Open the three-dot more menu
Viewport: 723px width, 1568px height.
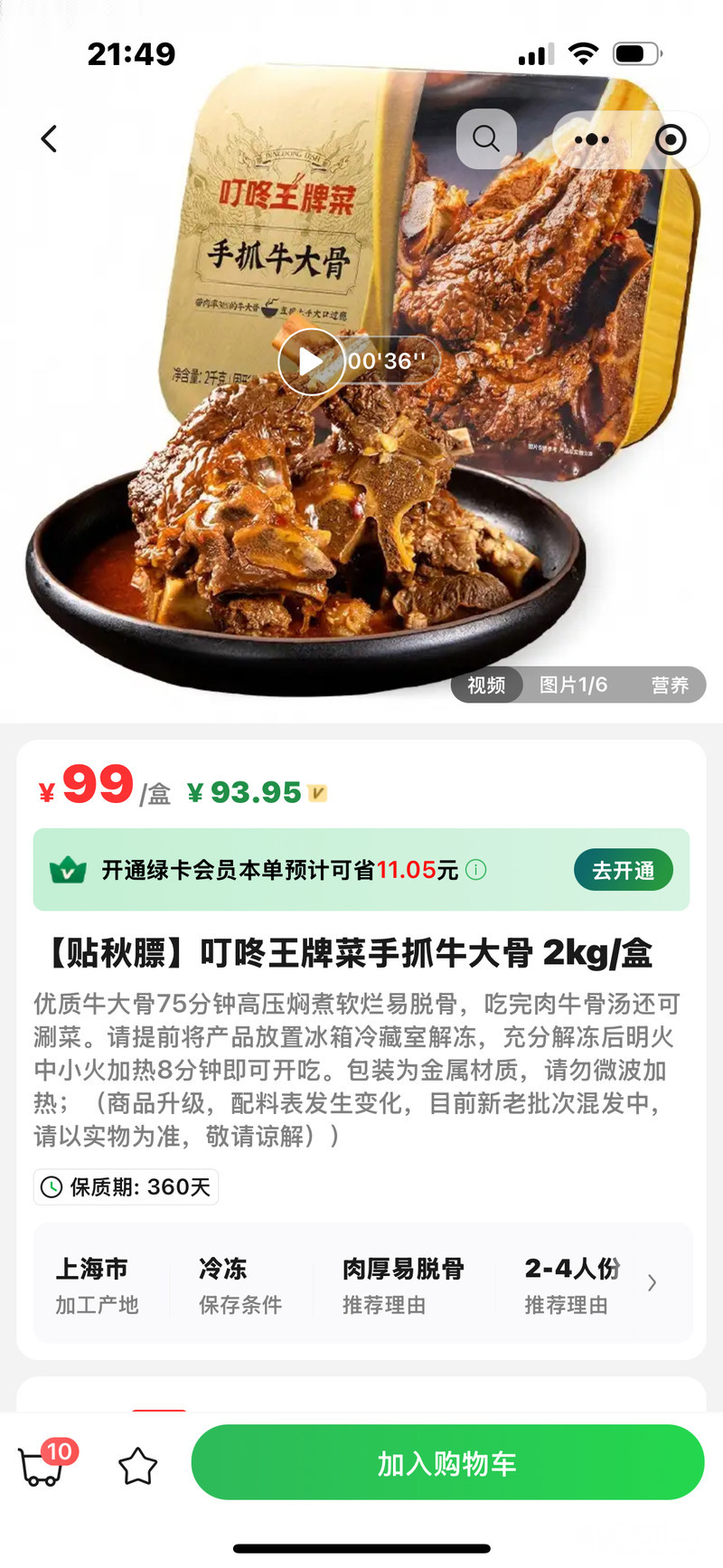592,139
